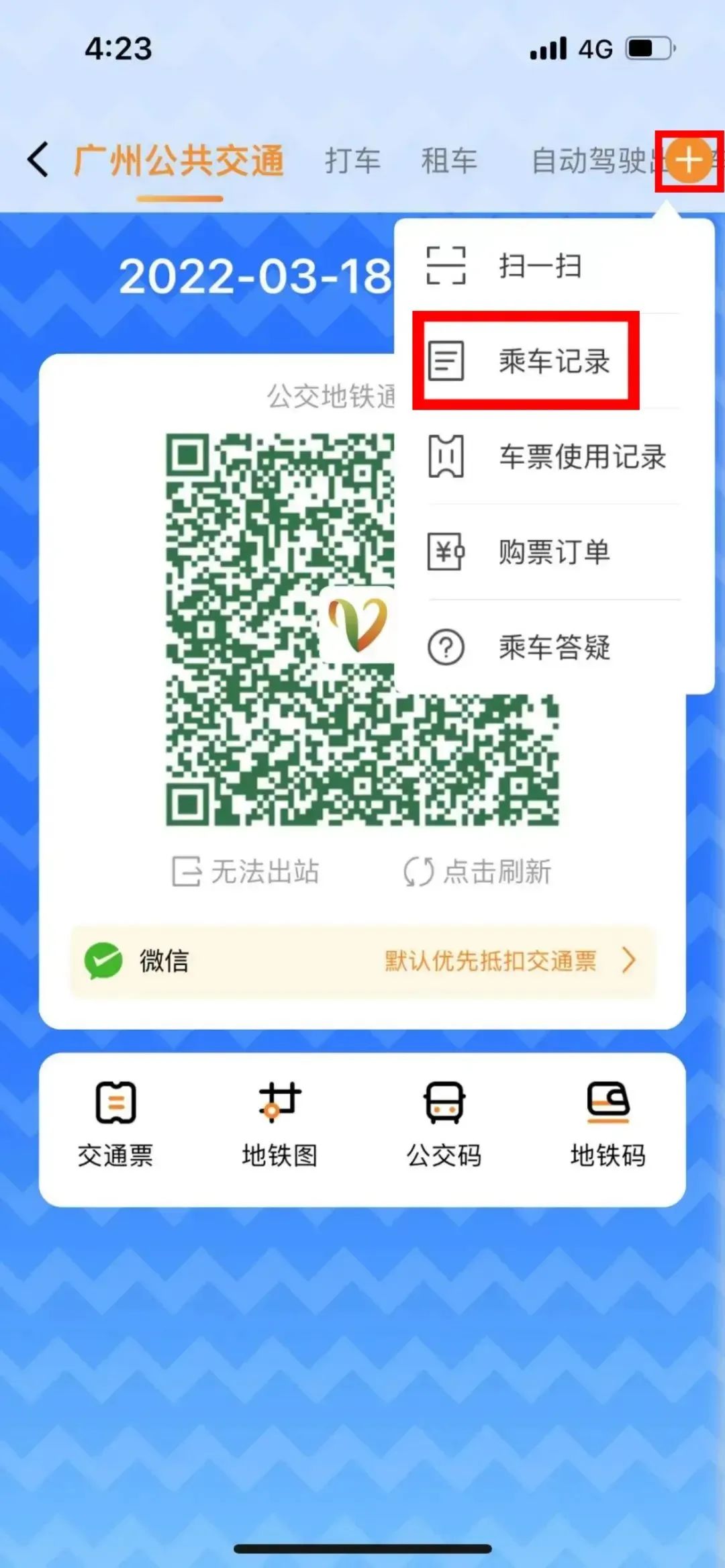
Task: Open the 微信 payment method row
Action: [x=362, y=961]
